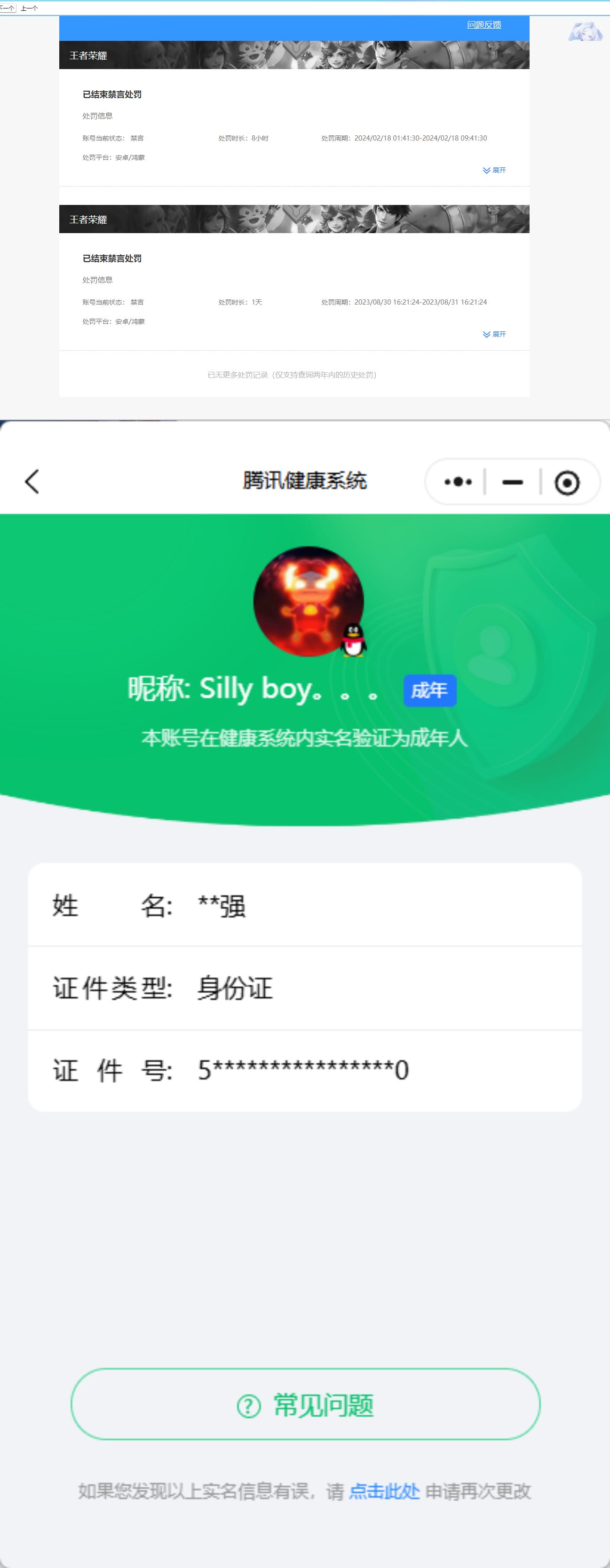Viewport: 610px width, 1568px height.
Task: Click the second 王者荣耀 game banner
Action: click(294, 220)
